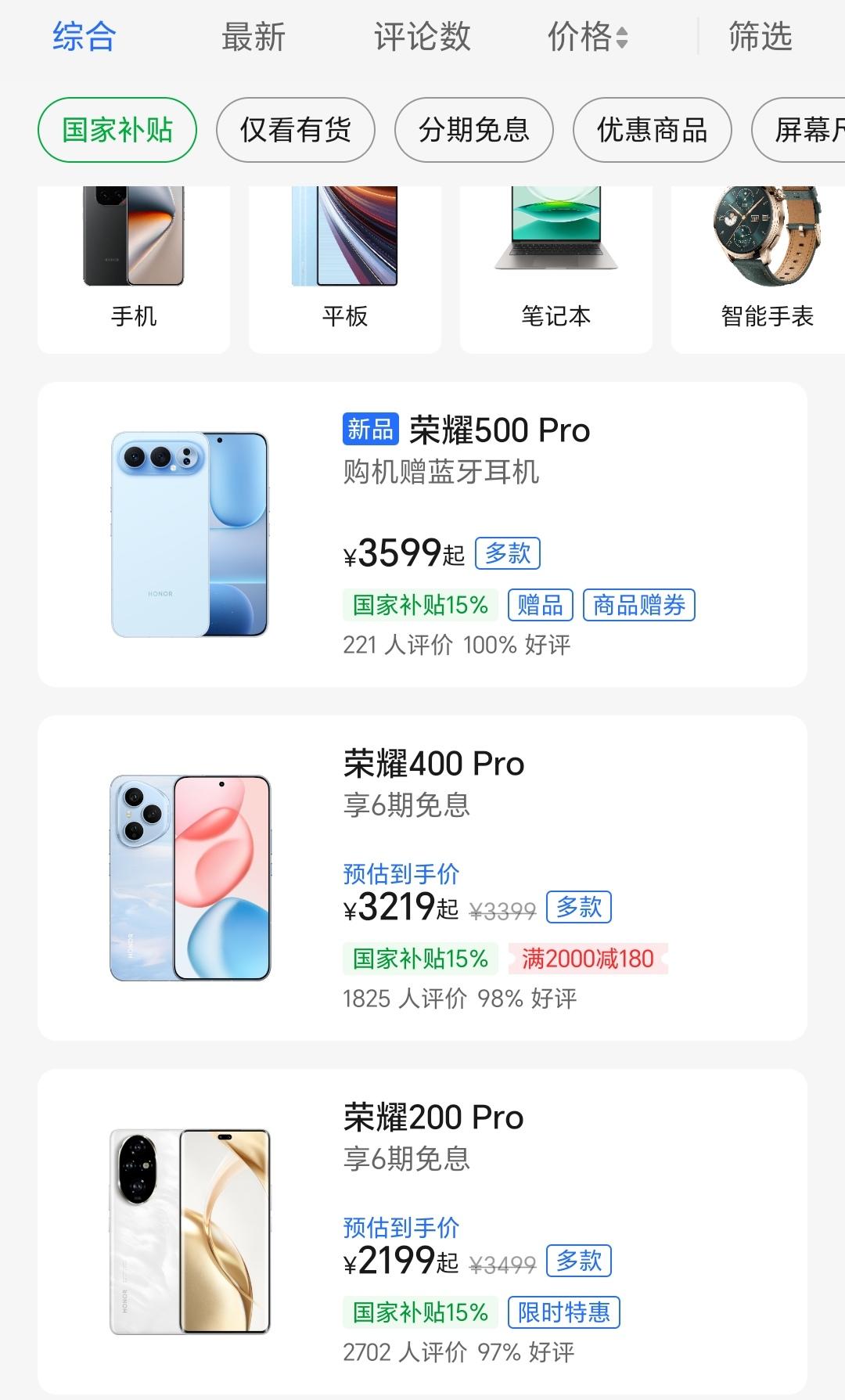
Task: Switch to the 最新 sorting tab
Action: click(x=253, y=35)
